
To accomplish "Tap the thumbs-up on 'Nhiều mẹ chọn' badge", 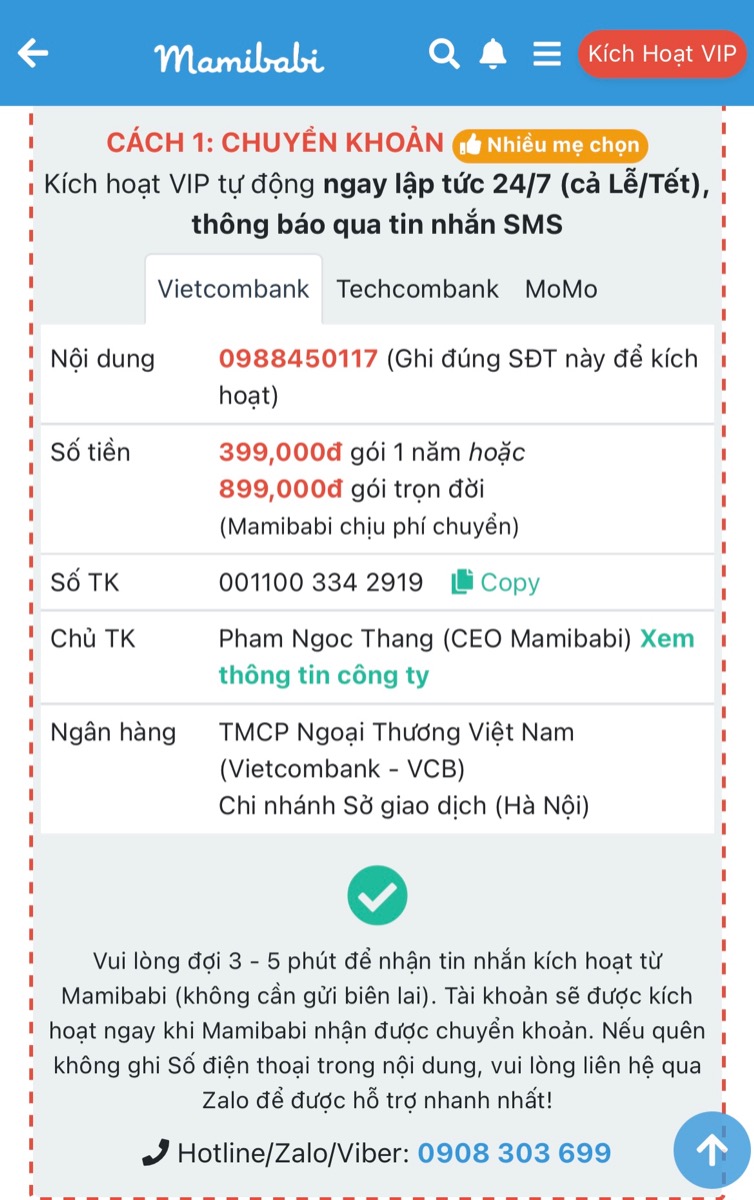I will [472, 144].
